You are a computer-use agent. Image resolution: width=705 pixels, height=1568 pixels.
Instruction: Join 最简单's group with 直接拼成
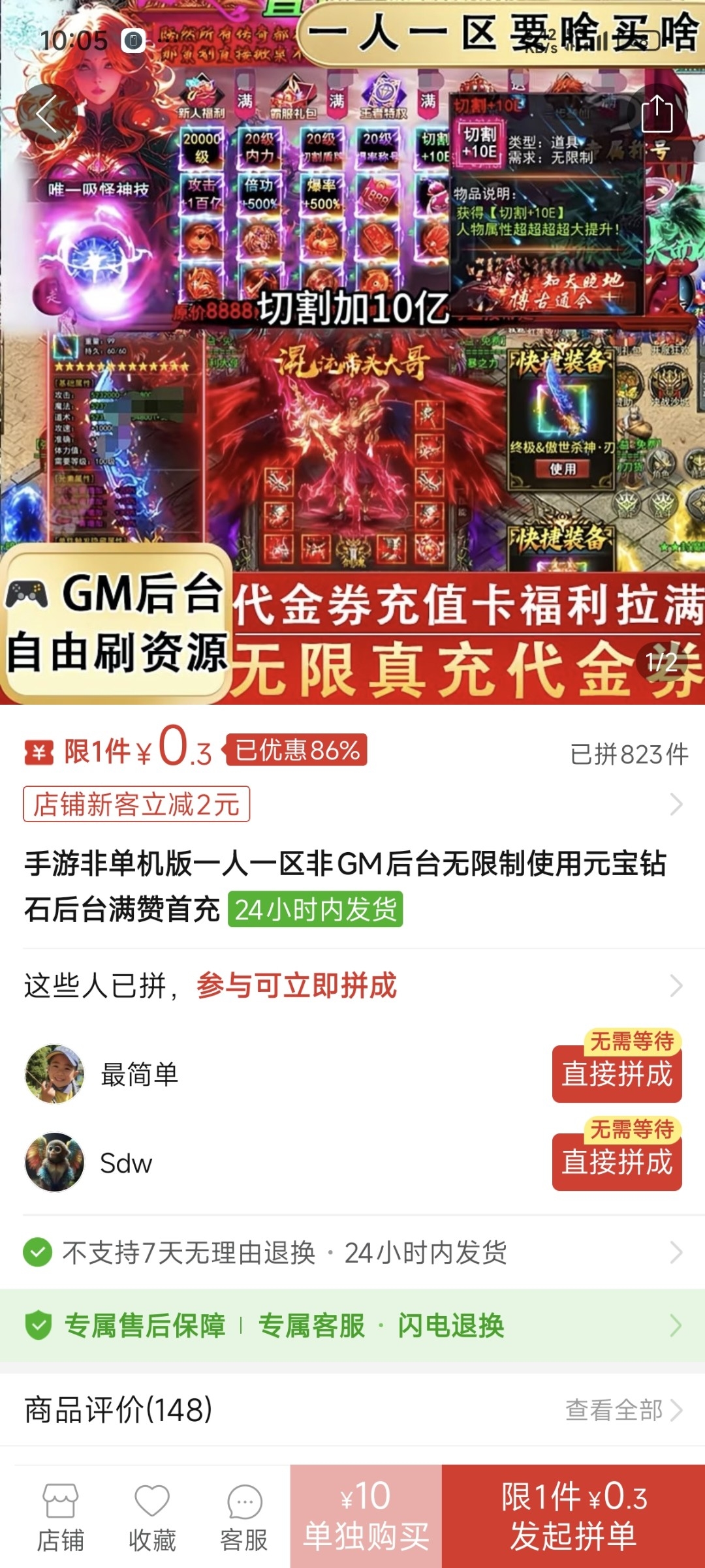617,1074
